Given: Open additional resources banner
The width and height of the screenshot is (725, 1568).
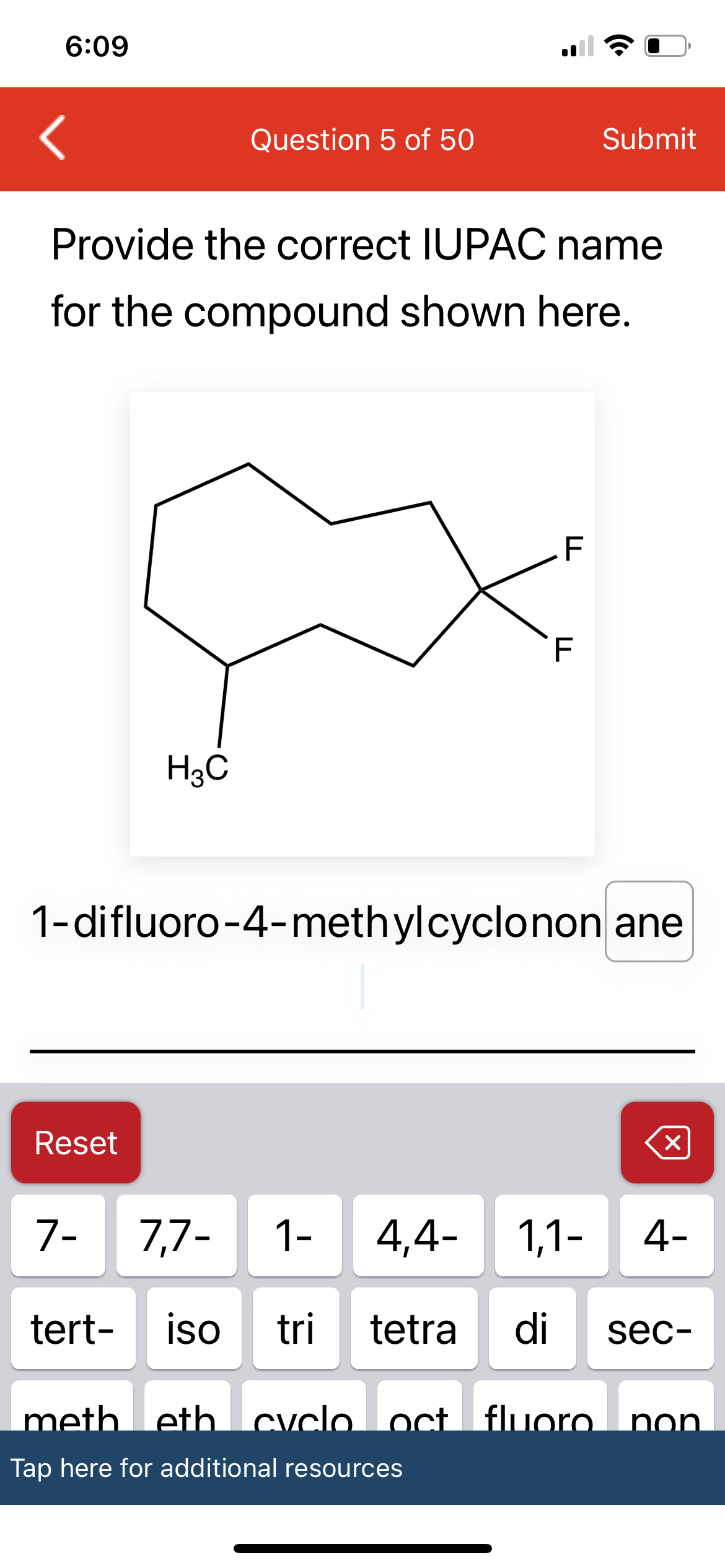Looking at the screenshot, I should 362,1467.
